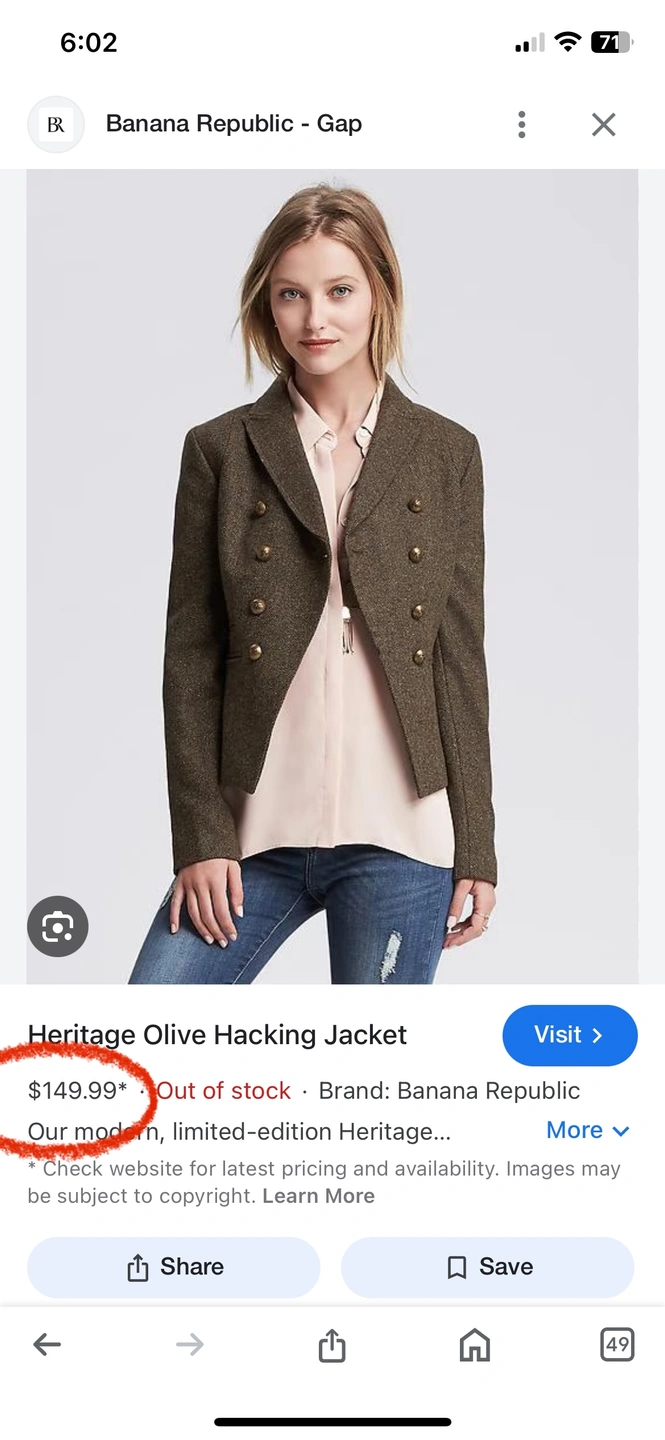Open the Learn More copyright link
The width and height of the screenshot is (665, 1440).
(319, 1196)
